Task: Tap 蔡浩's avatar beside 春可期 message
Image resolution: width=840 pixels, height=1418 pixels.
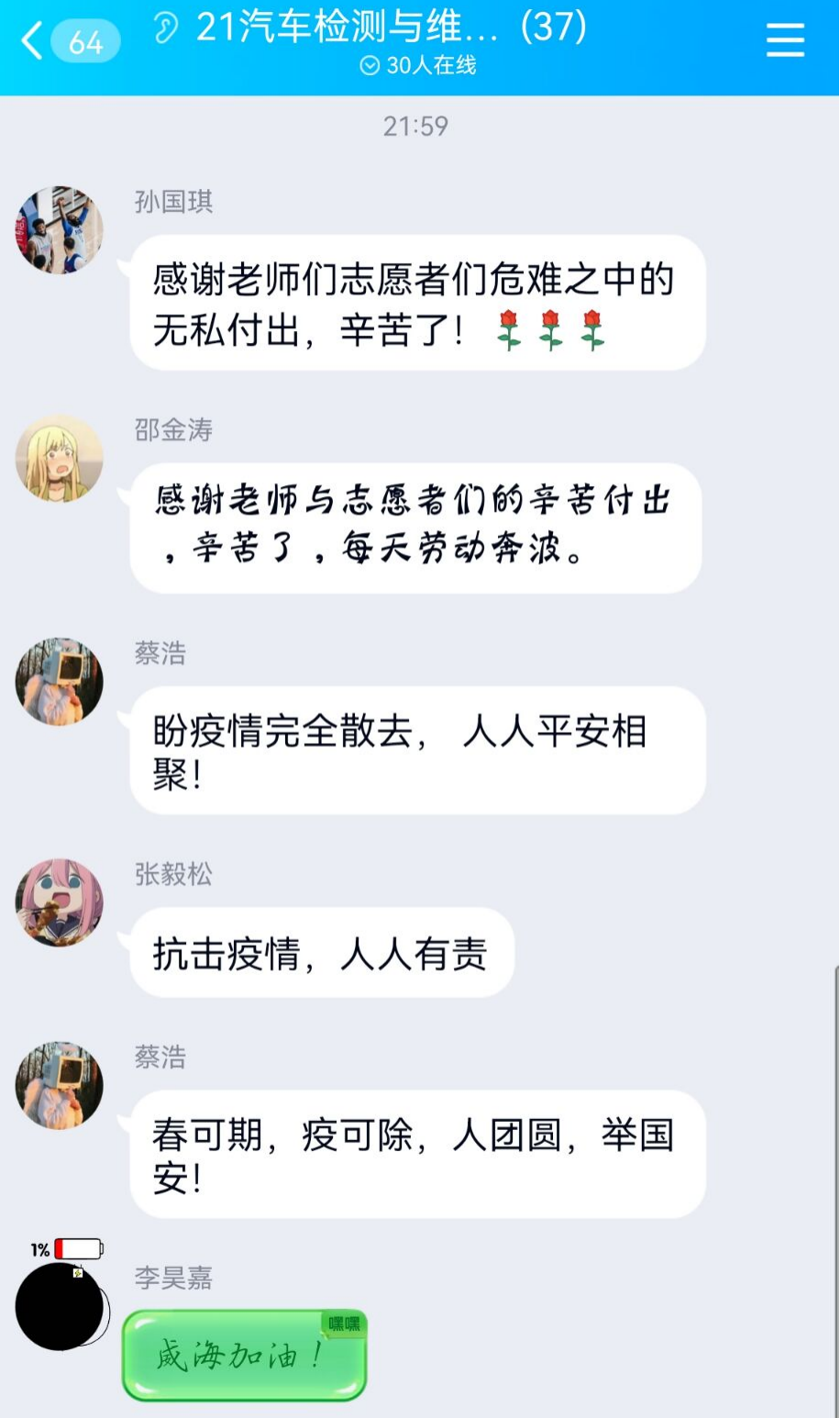Action: 59,1085
